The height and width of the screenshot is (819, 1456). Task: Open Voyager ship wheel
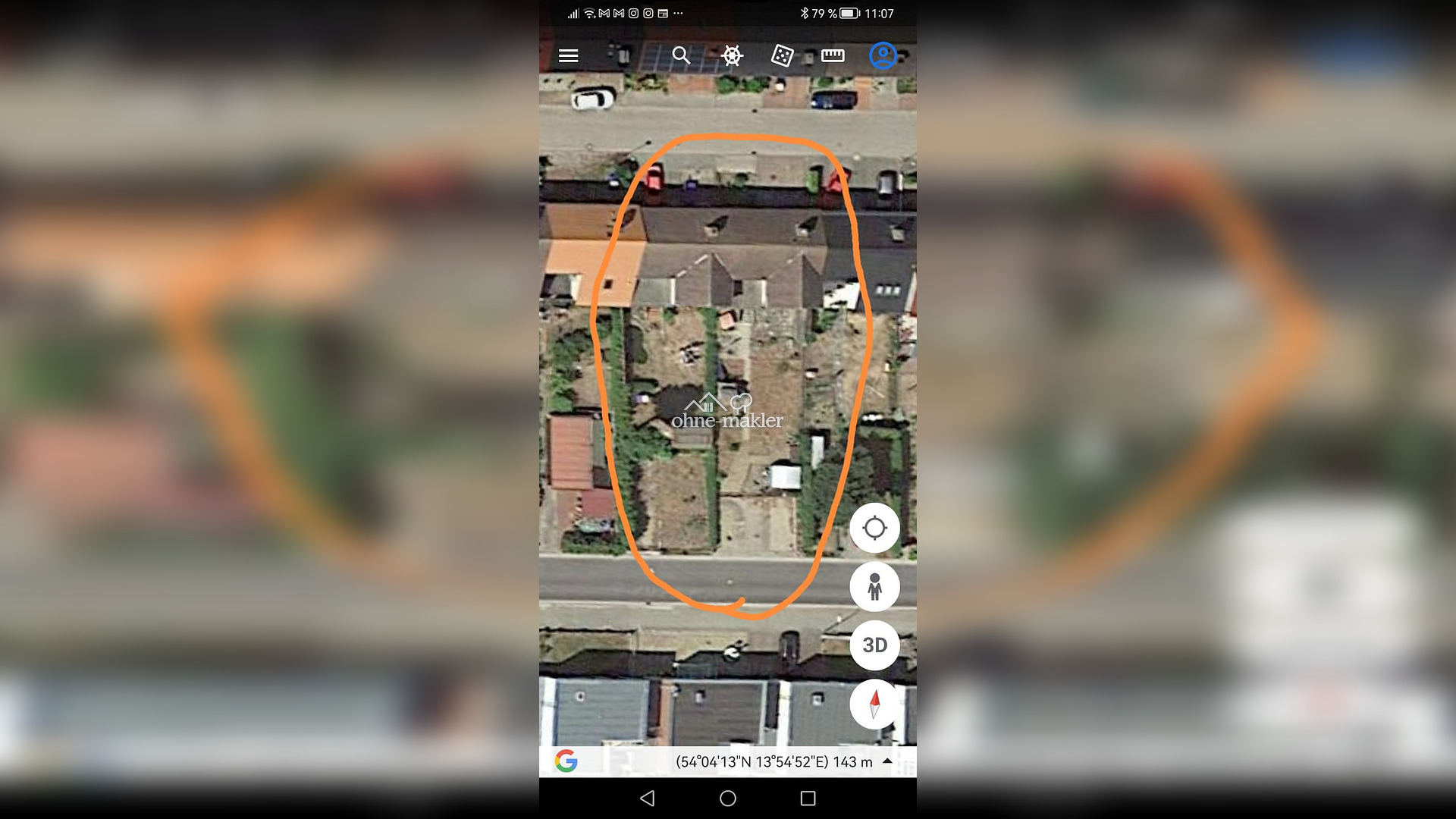pyautogui.click(x=732, y=55)
